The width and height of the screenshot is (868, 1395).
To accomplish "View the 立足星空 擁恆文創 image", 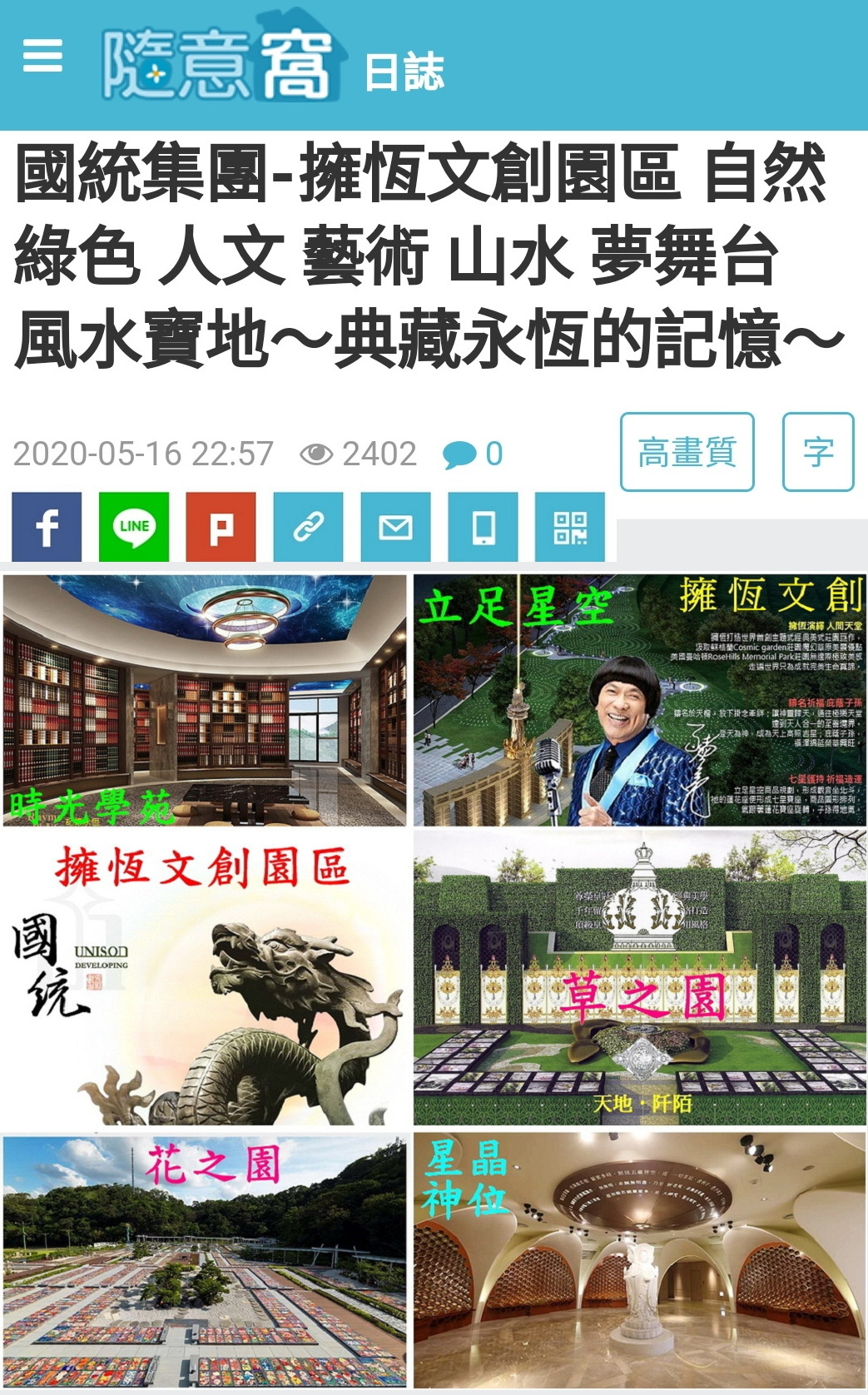I will (639, 699).
